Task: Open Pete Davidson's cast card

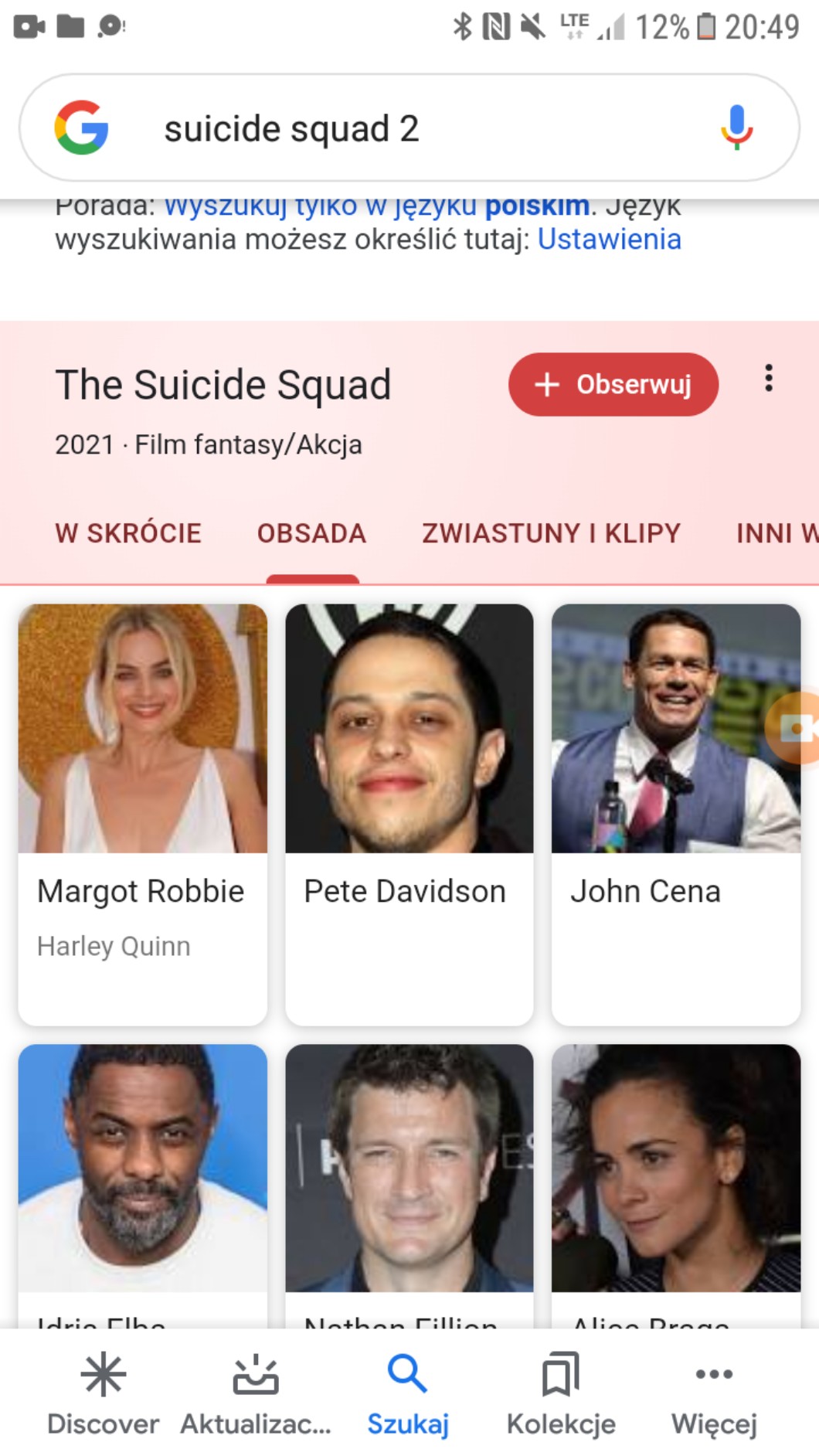Action: 409,815
